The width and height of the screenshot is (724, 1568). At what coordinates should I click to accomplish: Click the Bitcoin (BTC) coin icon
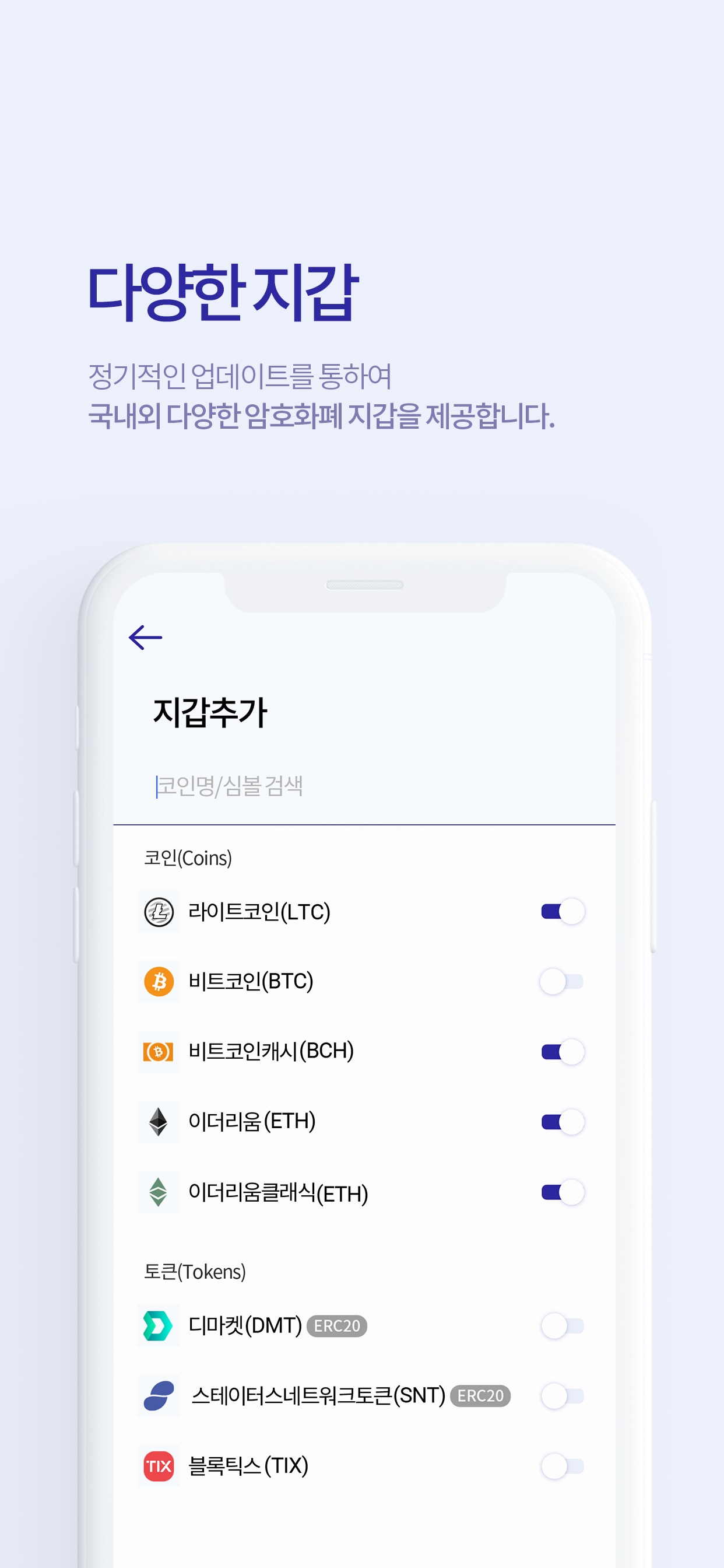point(159,981)
